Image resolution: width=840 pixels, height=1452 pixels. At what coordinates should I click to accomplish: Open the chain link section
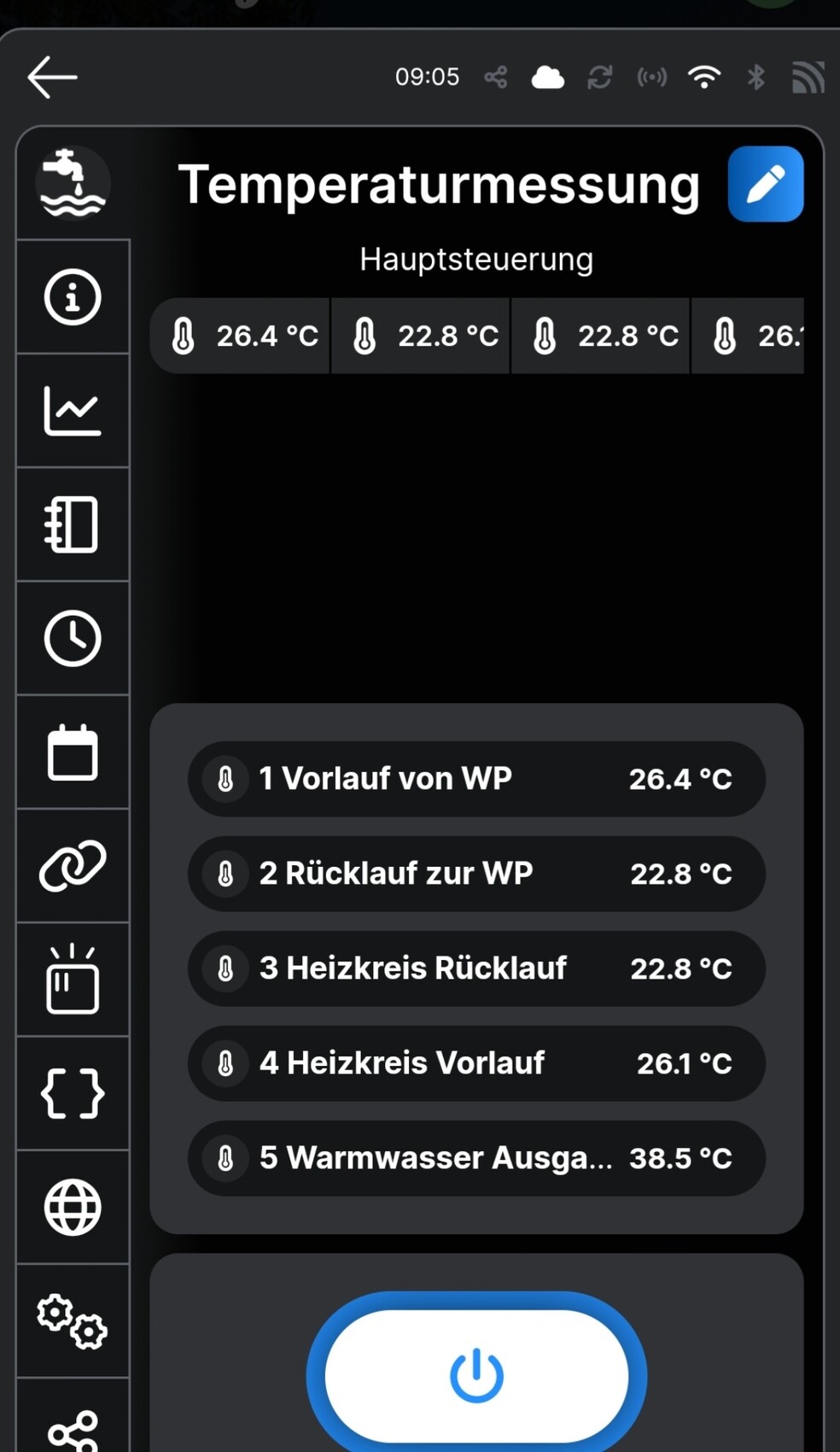coord(73,865)
